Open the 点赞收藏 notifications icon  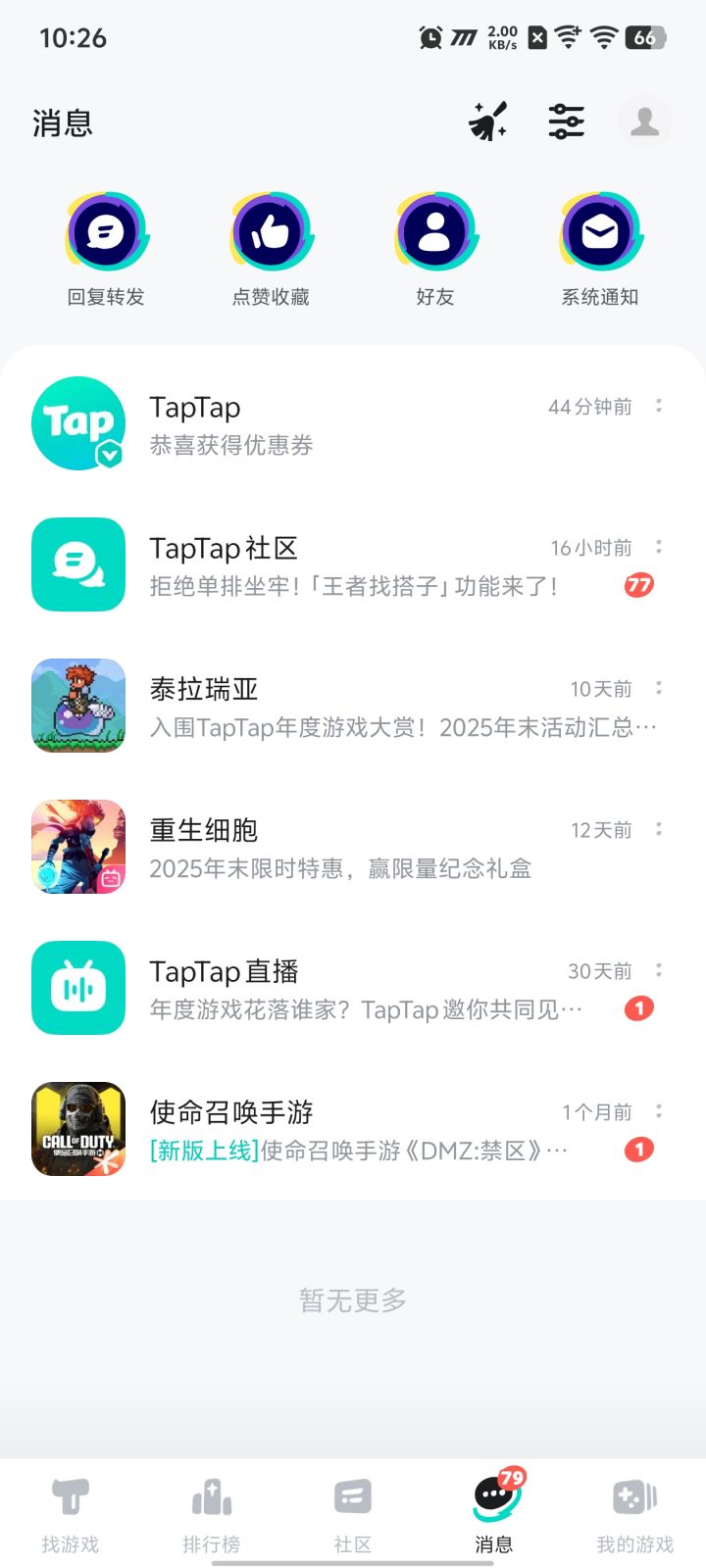(x=272, y=232)
